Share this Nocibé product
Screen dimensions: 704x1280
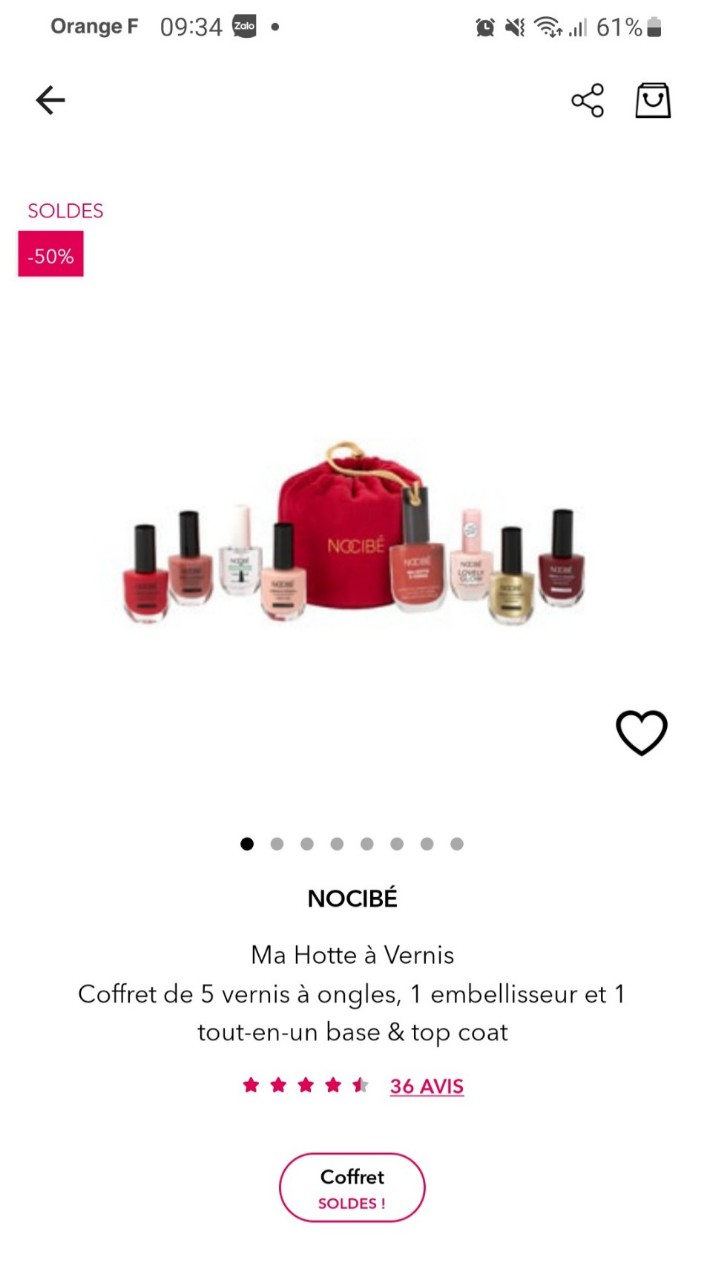[587, 100]
